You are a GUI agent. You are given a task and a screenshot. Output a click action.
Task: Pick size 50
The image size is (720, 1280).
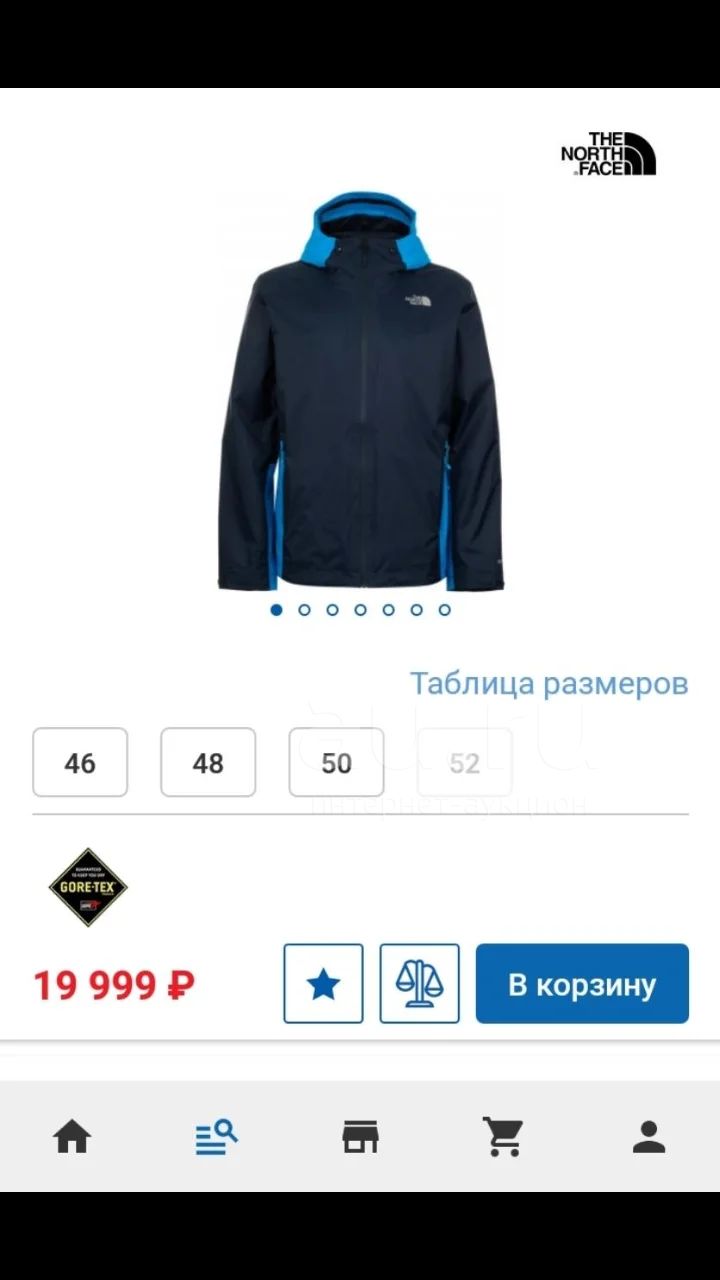336,763
